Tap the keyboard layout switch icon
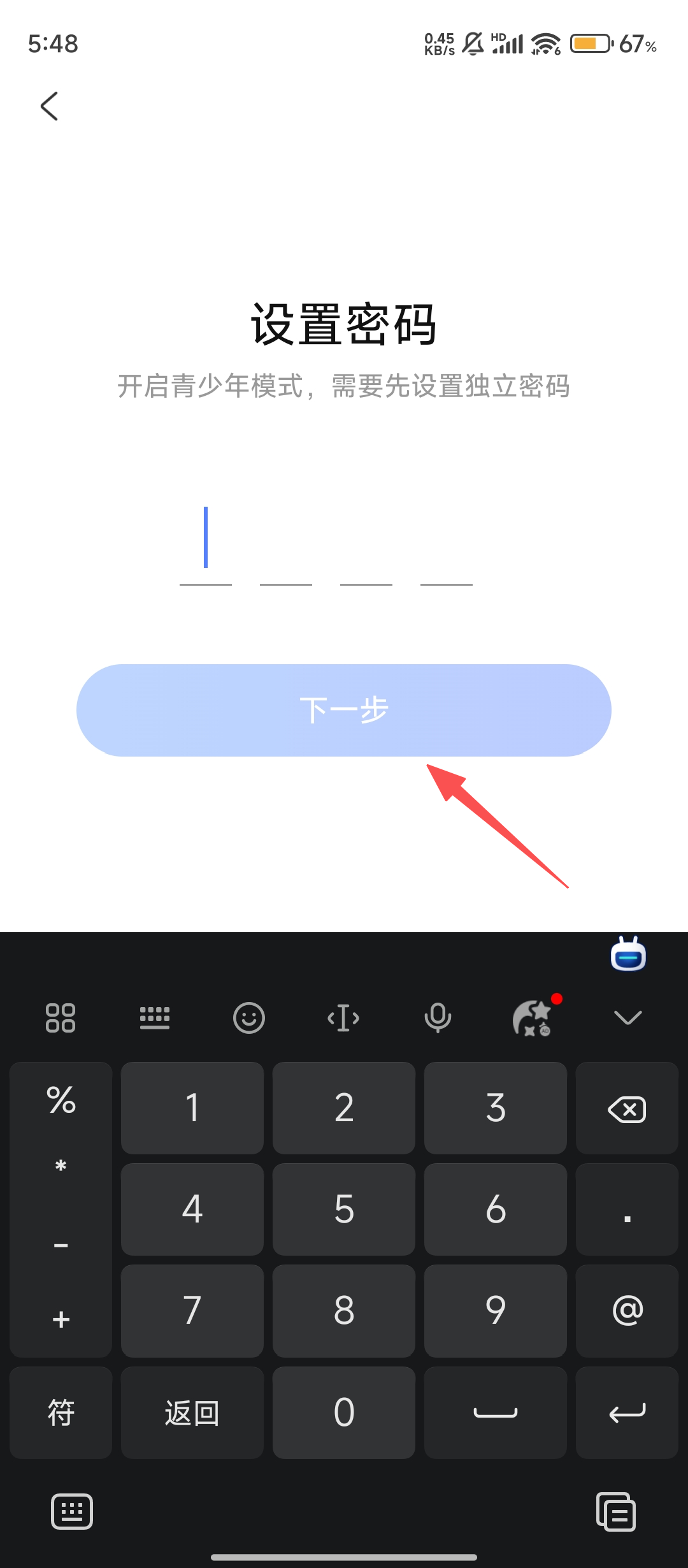688x1568 pixels. coord(155,1017)
